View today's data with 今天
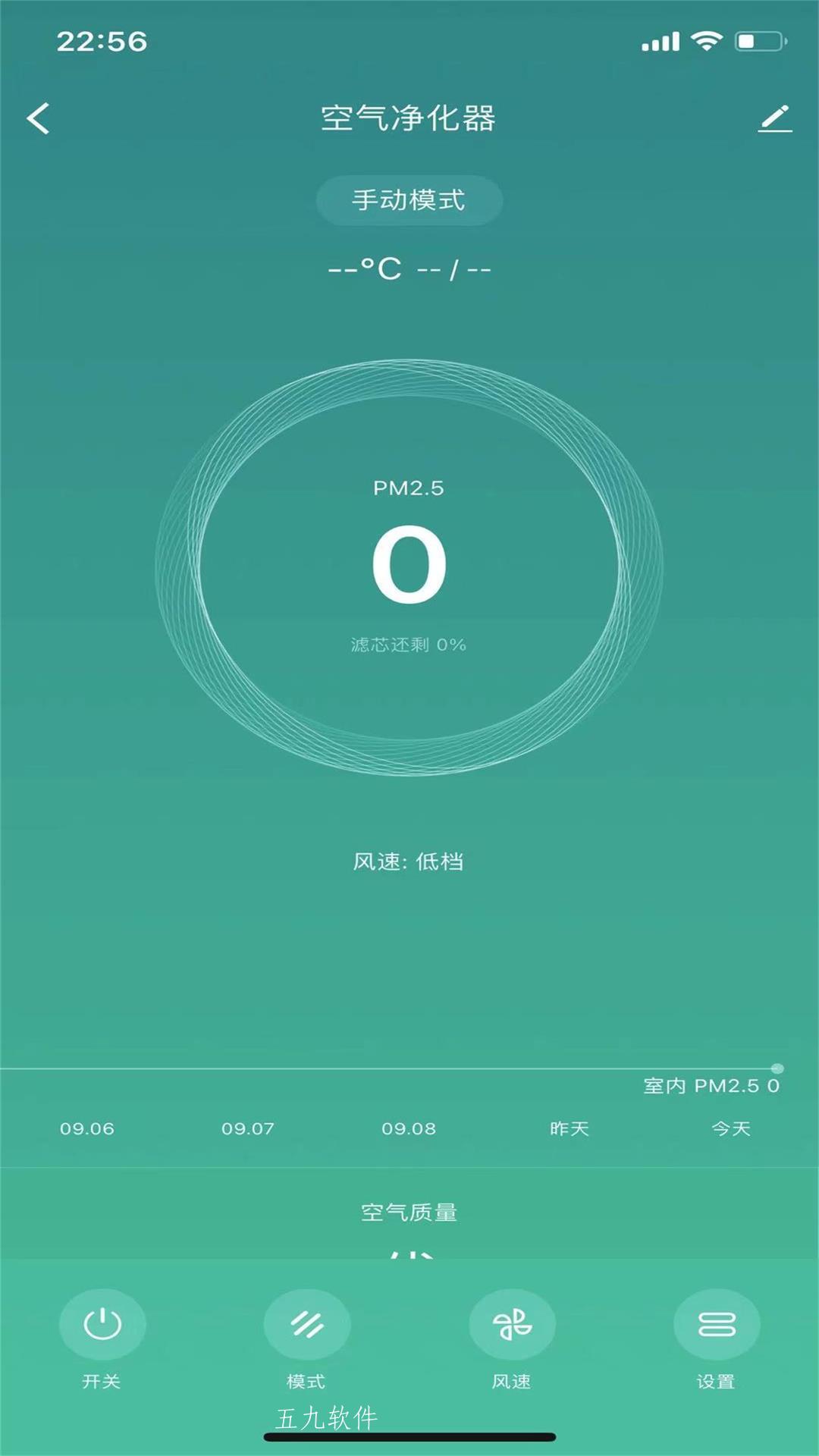819x1456 pixels. (731, 1128)
